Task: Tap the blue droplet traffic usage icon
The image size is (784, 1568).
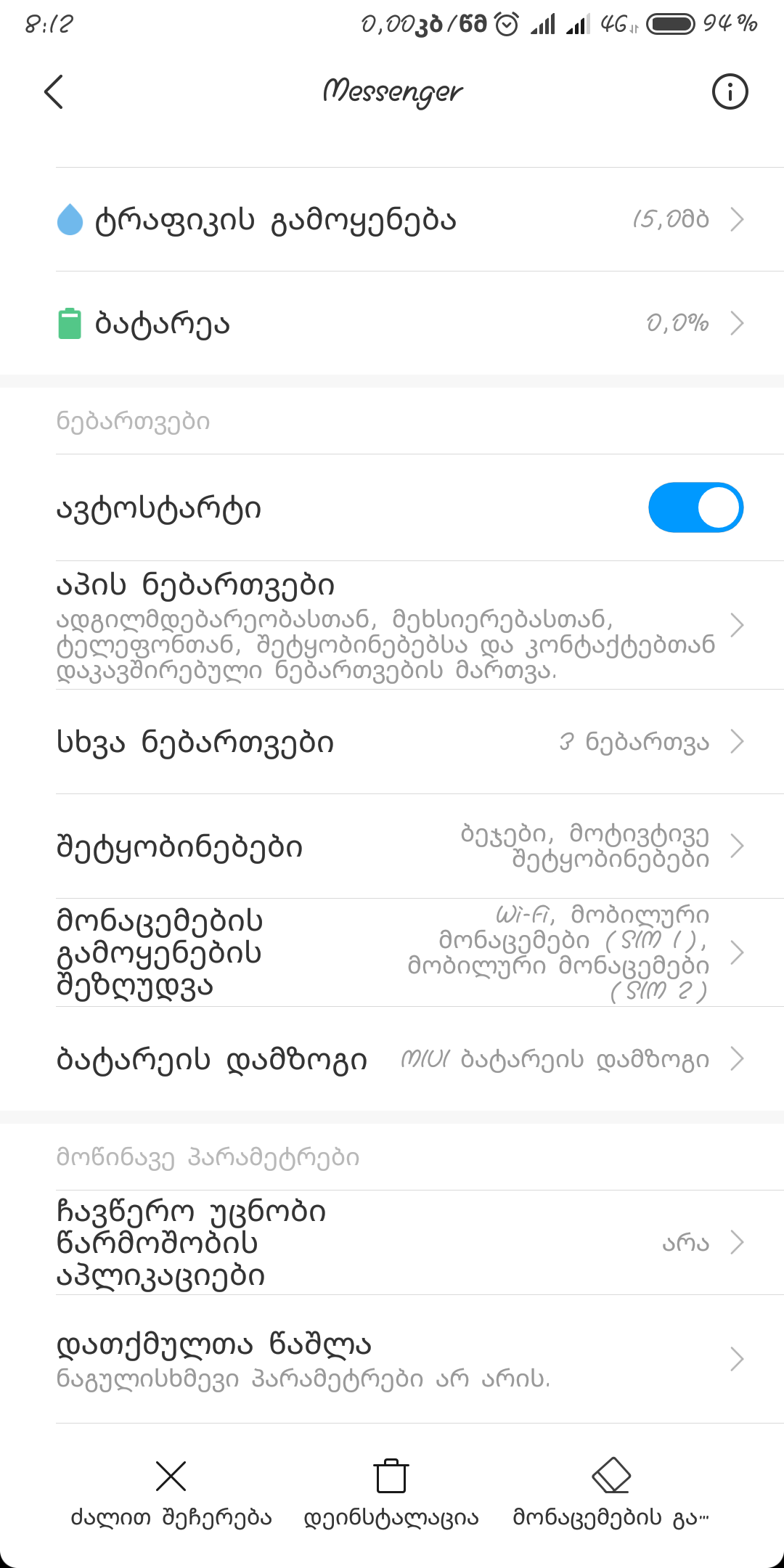Action: tap(70, 219)
